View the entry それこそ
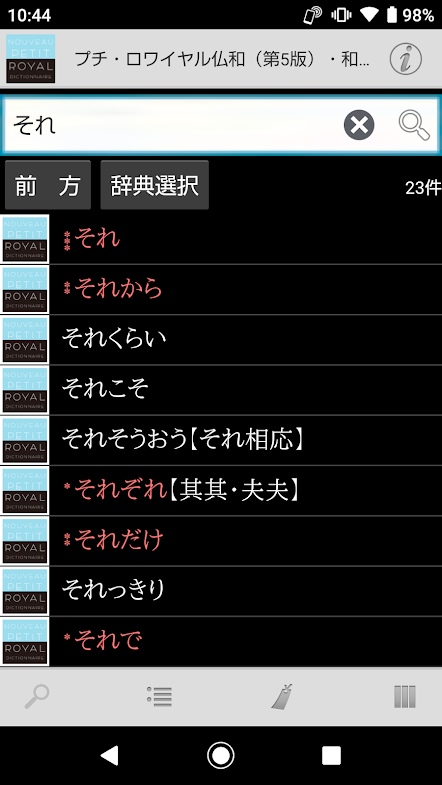 [221, 389]
